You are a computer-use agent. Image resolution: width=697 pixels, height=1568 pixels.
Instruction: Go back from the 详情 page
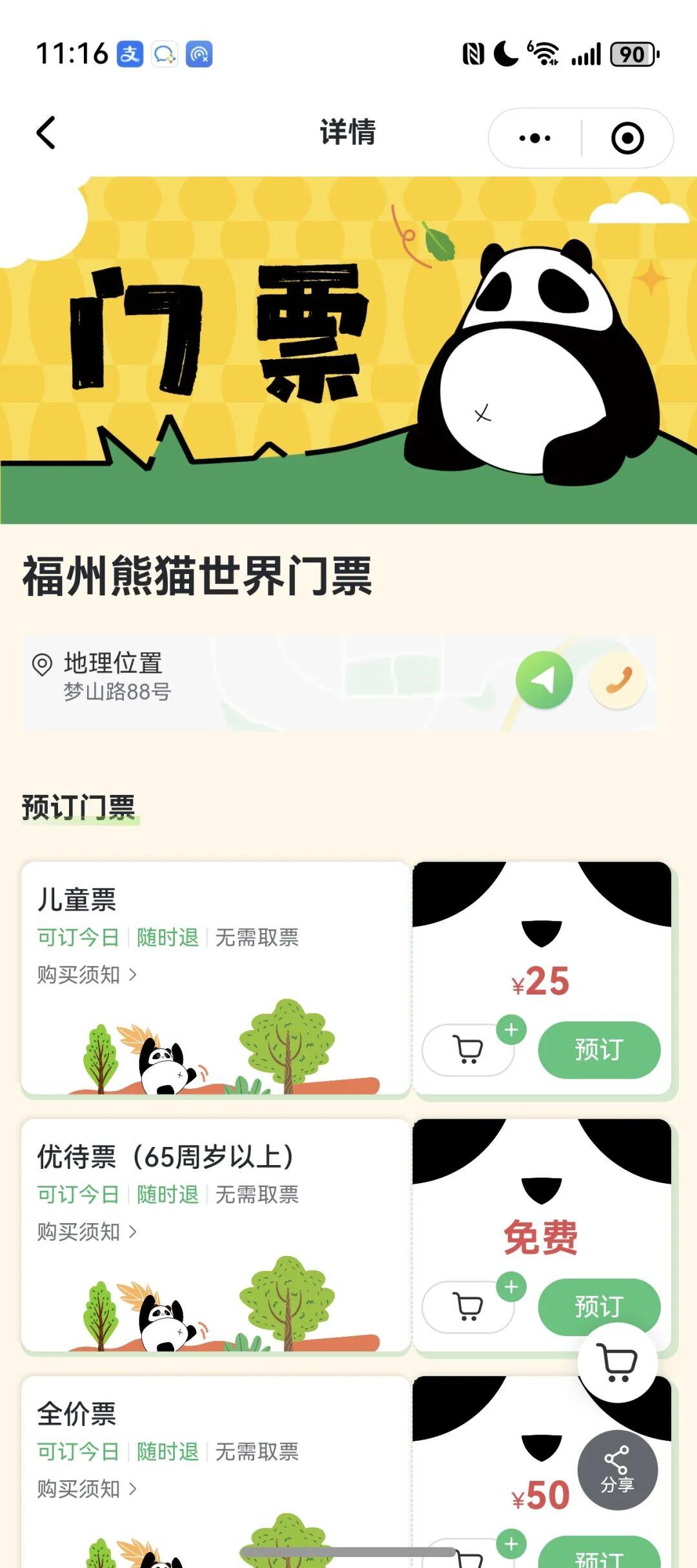coord(46,133)
